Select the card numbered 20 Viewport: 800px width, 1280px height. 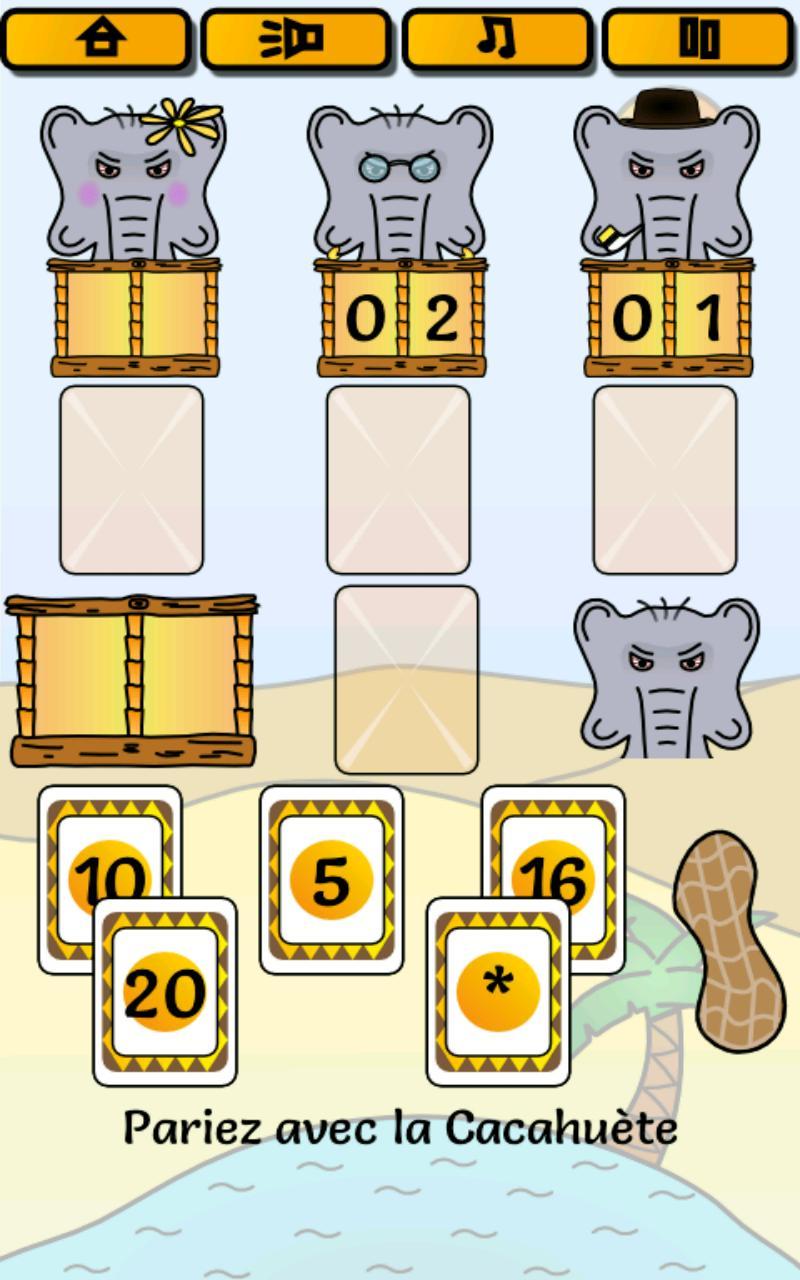(165, 992)
